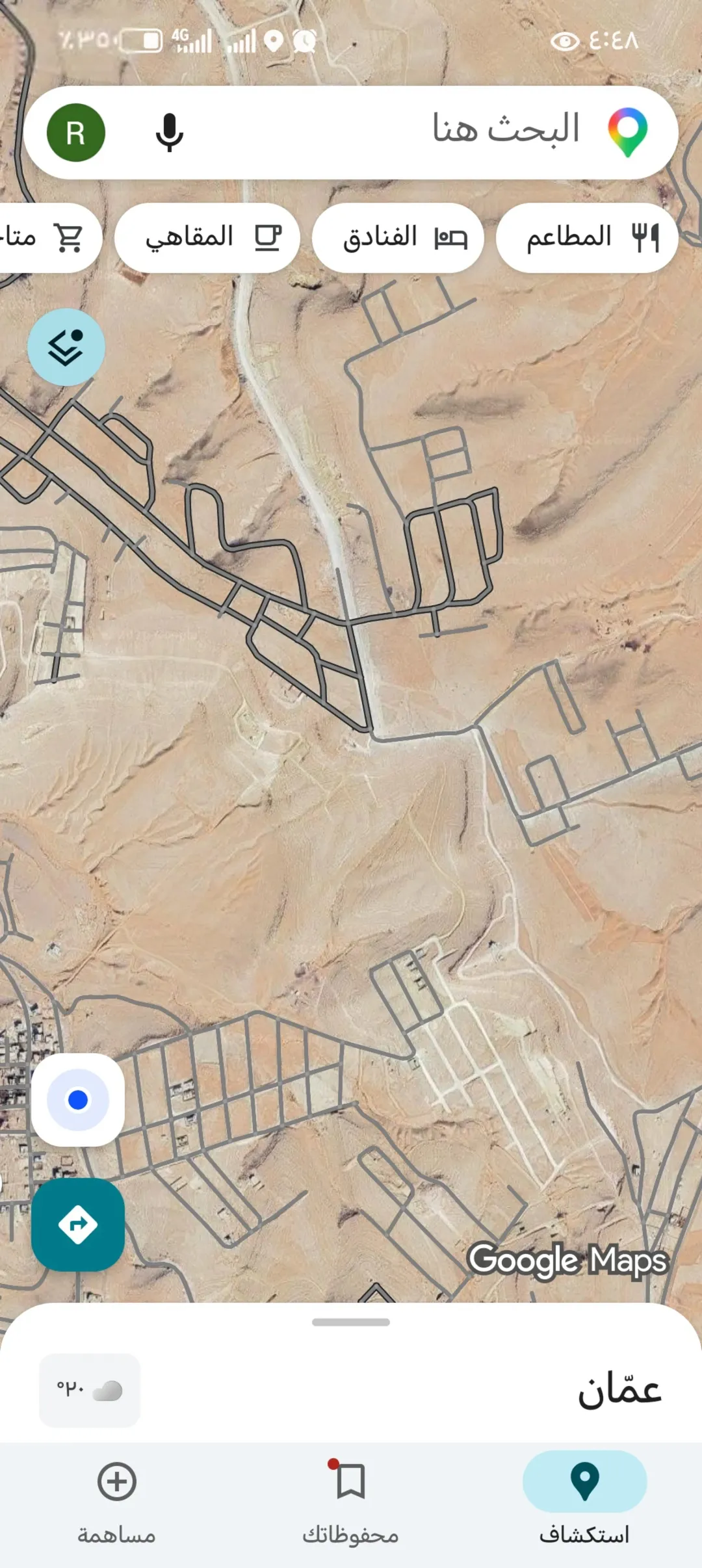Center the map on my location
702x1568 pixels.
pos(78,1100)
